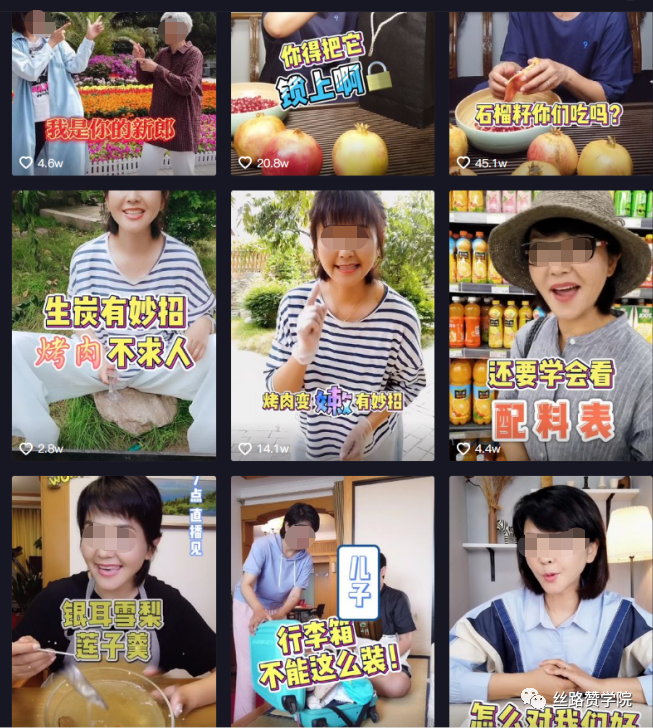The image size is (653, 728).
Task: Open the video '怎么对我们好'
Action: pyautogui.click(x=550, y=600)
